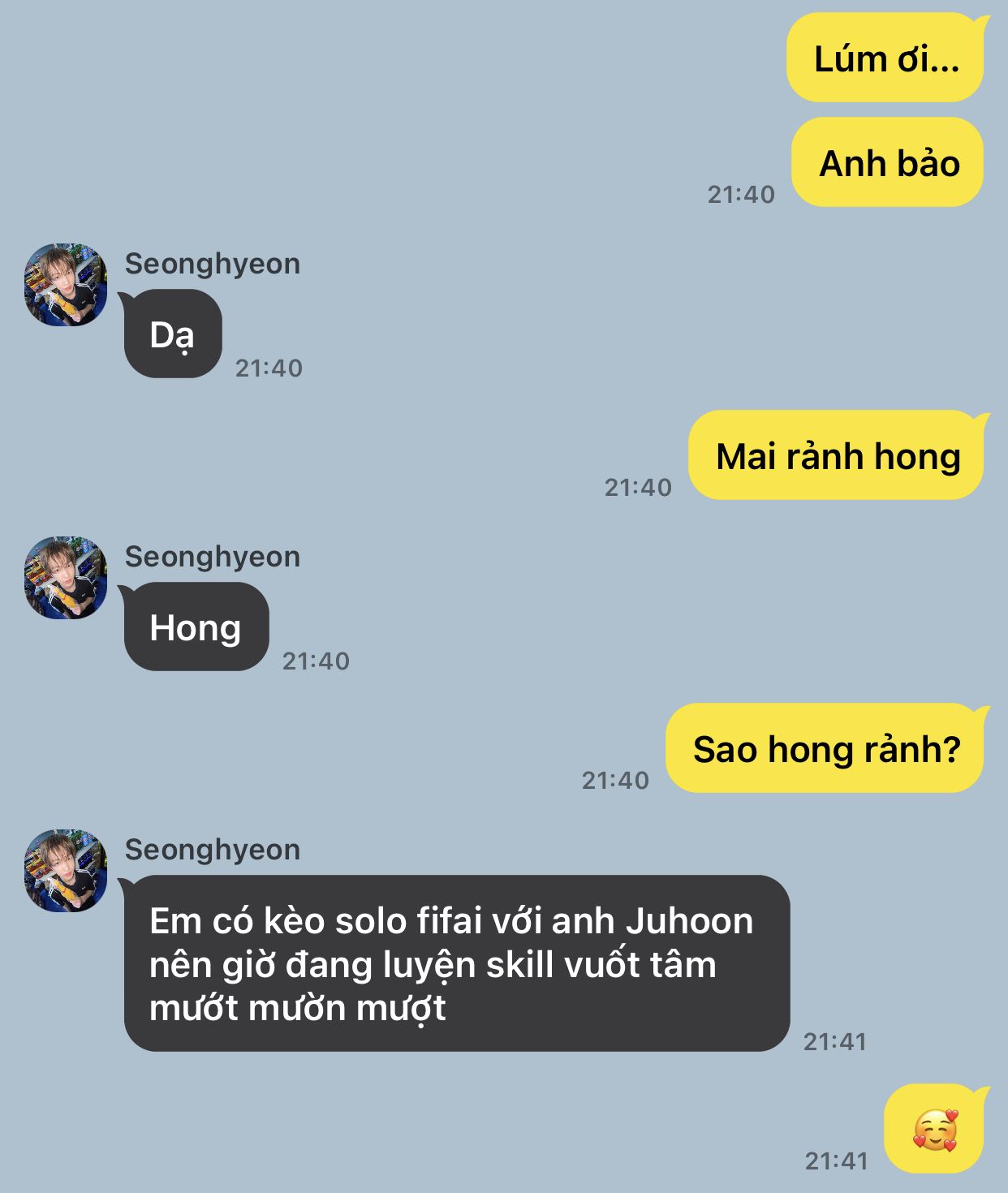View Seonghyeon's profile from the Juhoon message
Image resolution: width=1008 pixels, height=1193 pixels.
[66, 871]
